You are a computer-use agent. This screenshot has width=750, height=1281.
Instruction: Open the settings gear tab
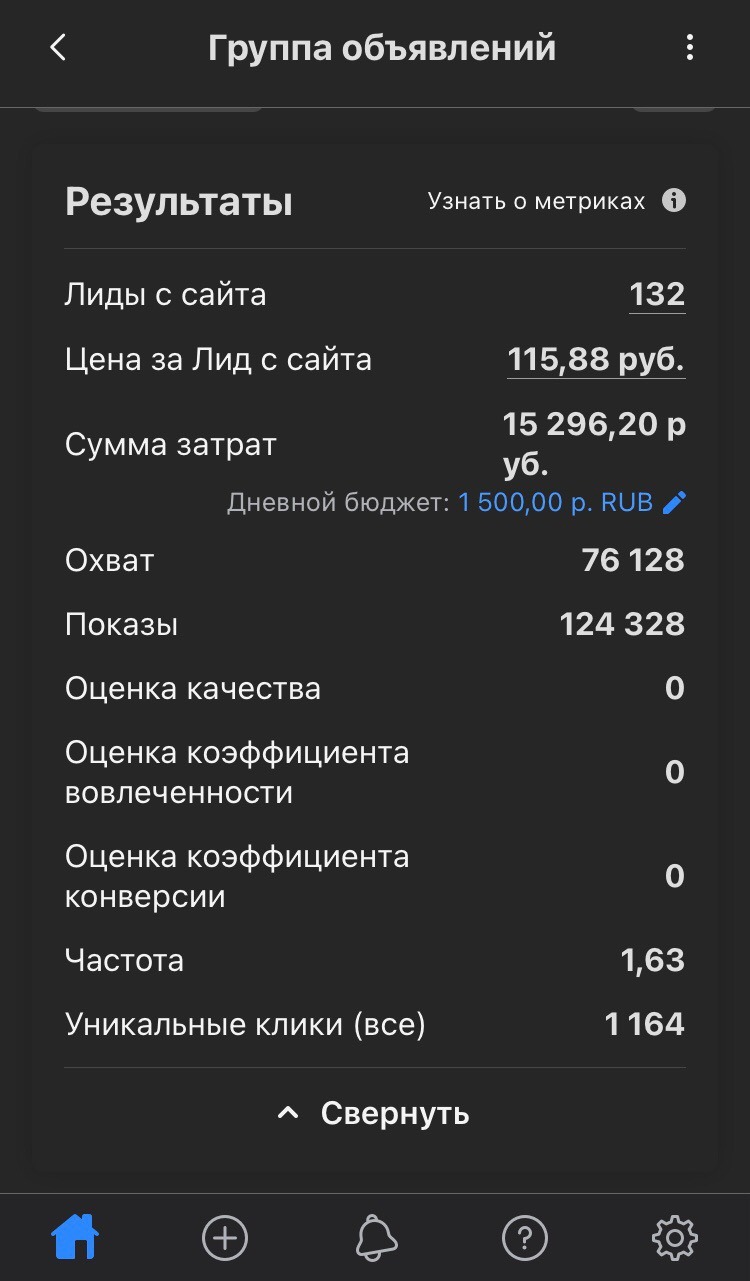(x=674, y=1238)
